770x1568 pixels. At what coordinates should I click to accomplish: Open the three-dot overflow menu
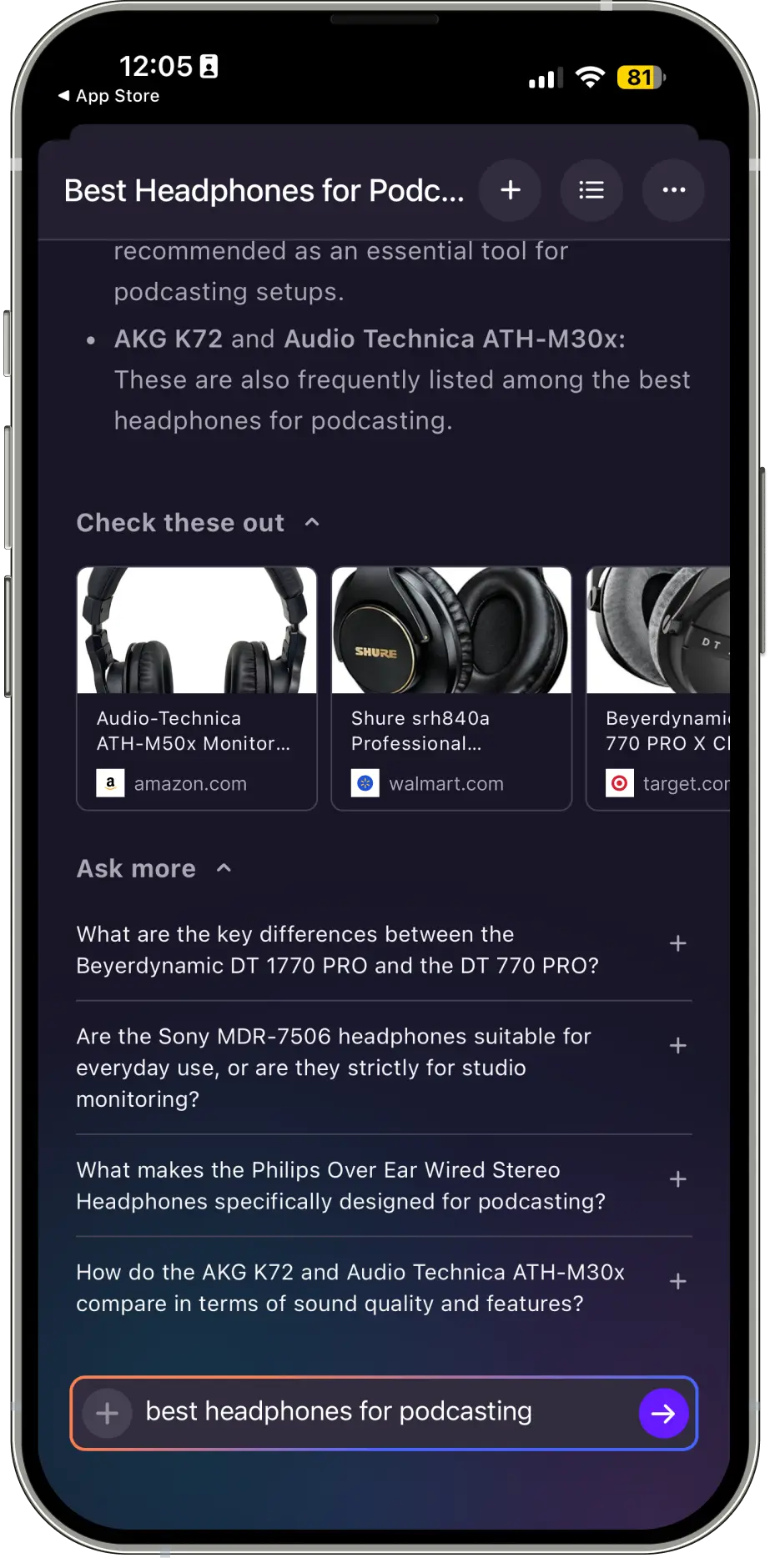[x=673, y=190]
